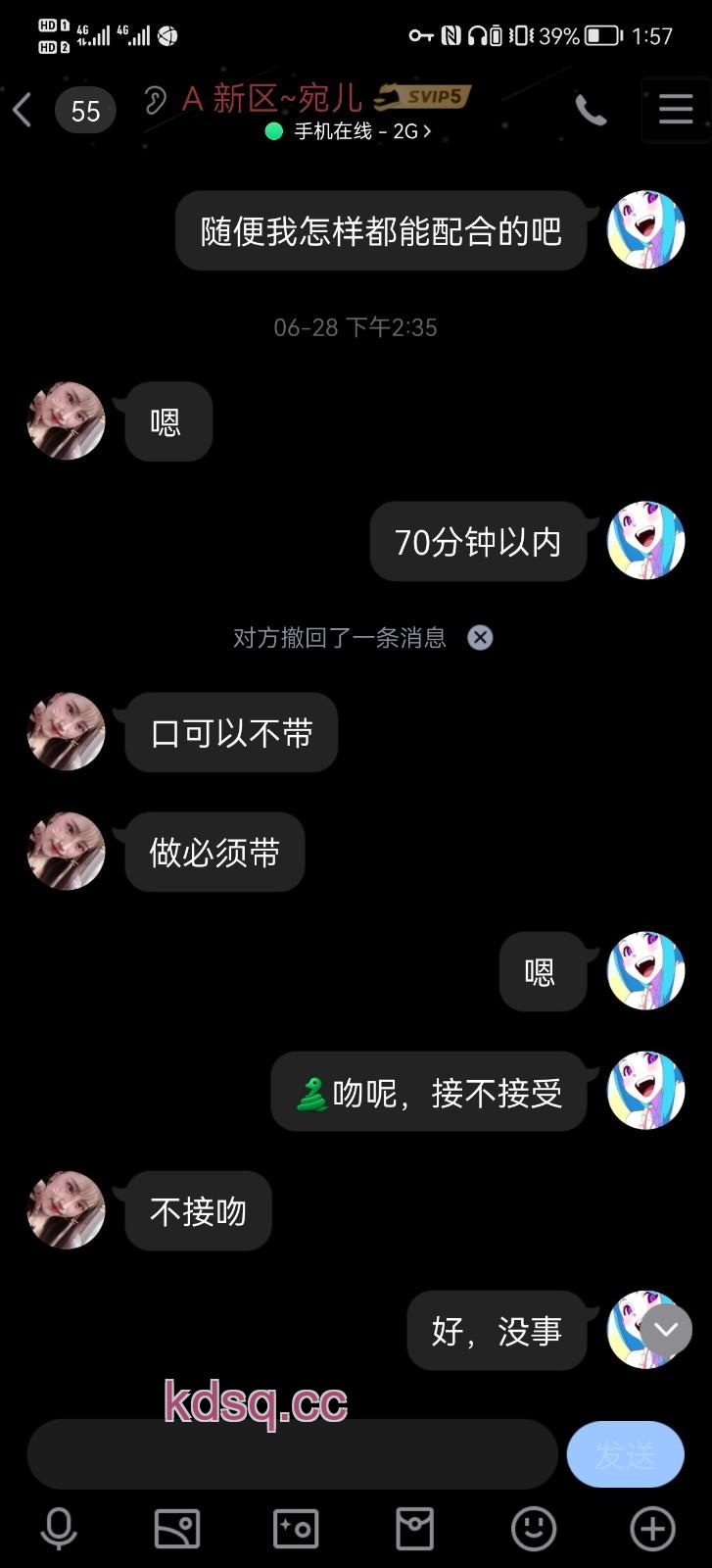Open the red packet option

[x=414, y=1528]
